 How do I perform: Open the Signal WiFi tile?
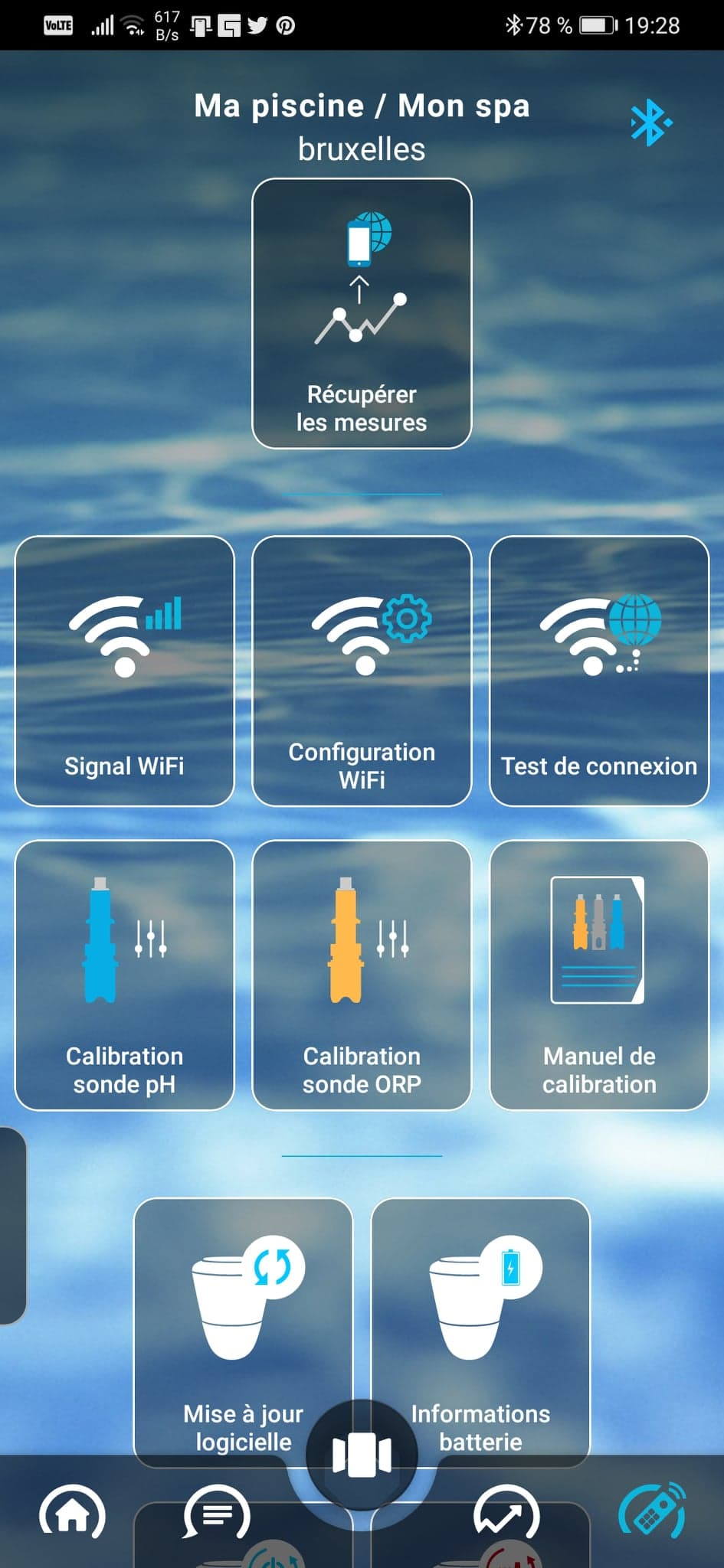(124, 671)
